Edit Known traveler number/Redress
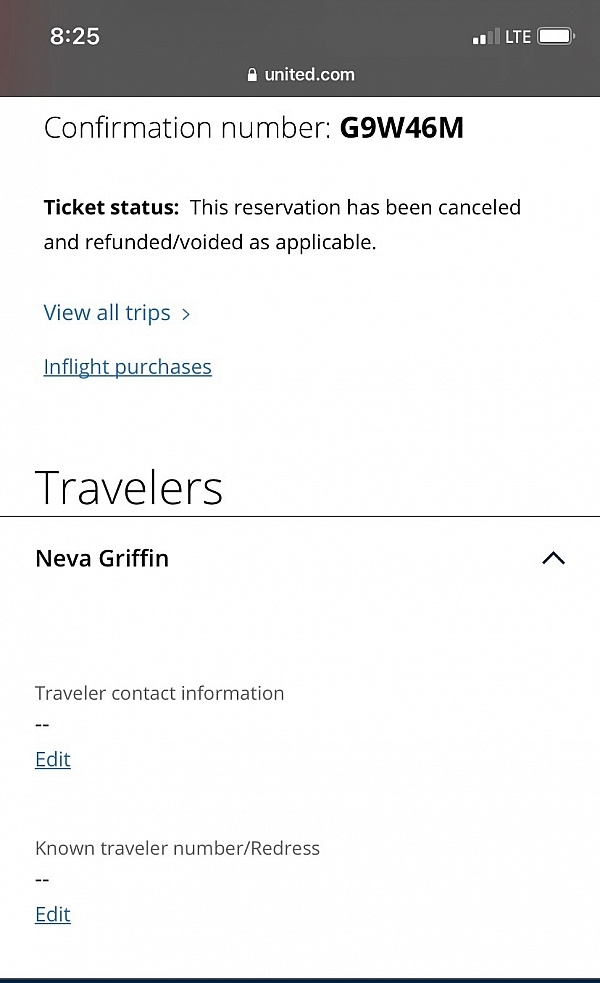 [x=53, y=914]
